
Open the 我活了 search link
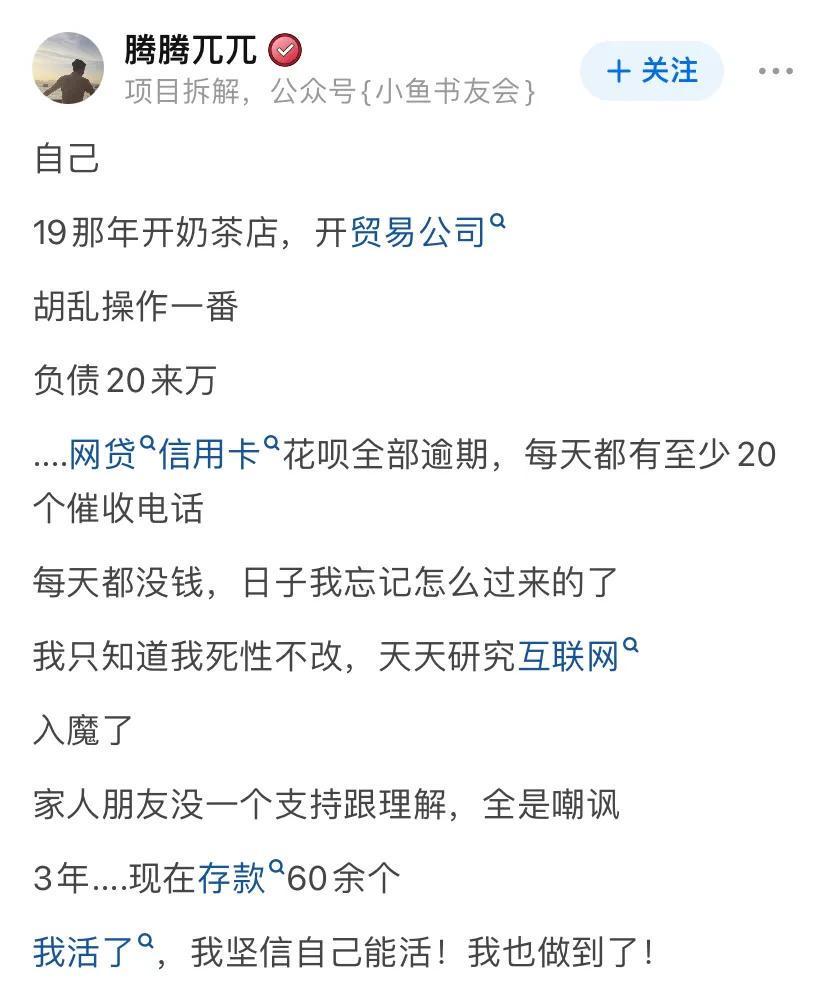pyautogui.click(x=84, y=952)
